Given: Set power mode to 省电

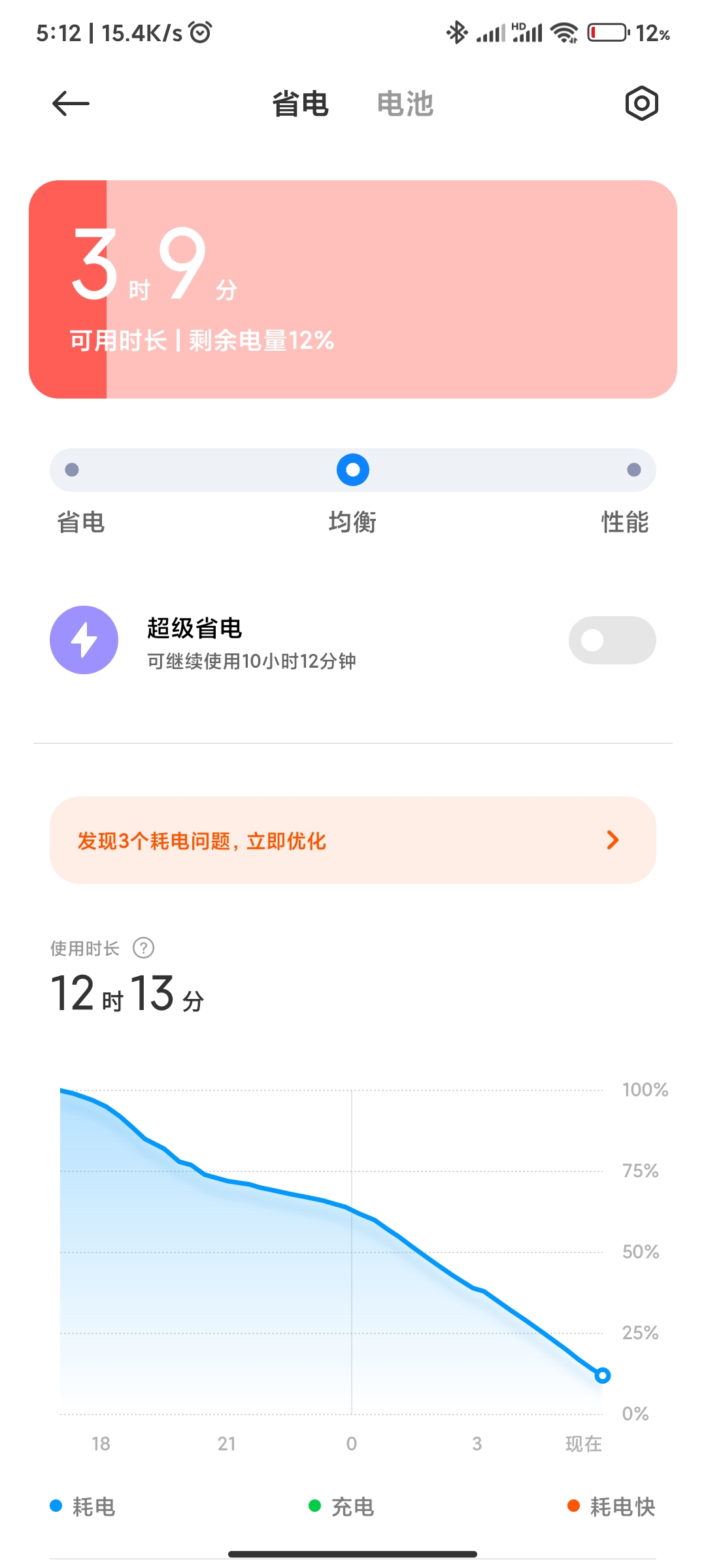Looking at the screenshot, I should (72, 470).
